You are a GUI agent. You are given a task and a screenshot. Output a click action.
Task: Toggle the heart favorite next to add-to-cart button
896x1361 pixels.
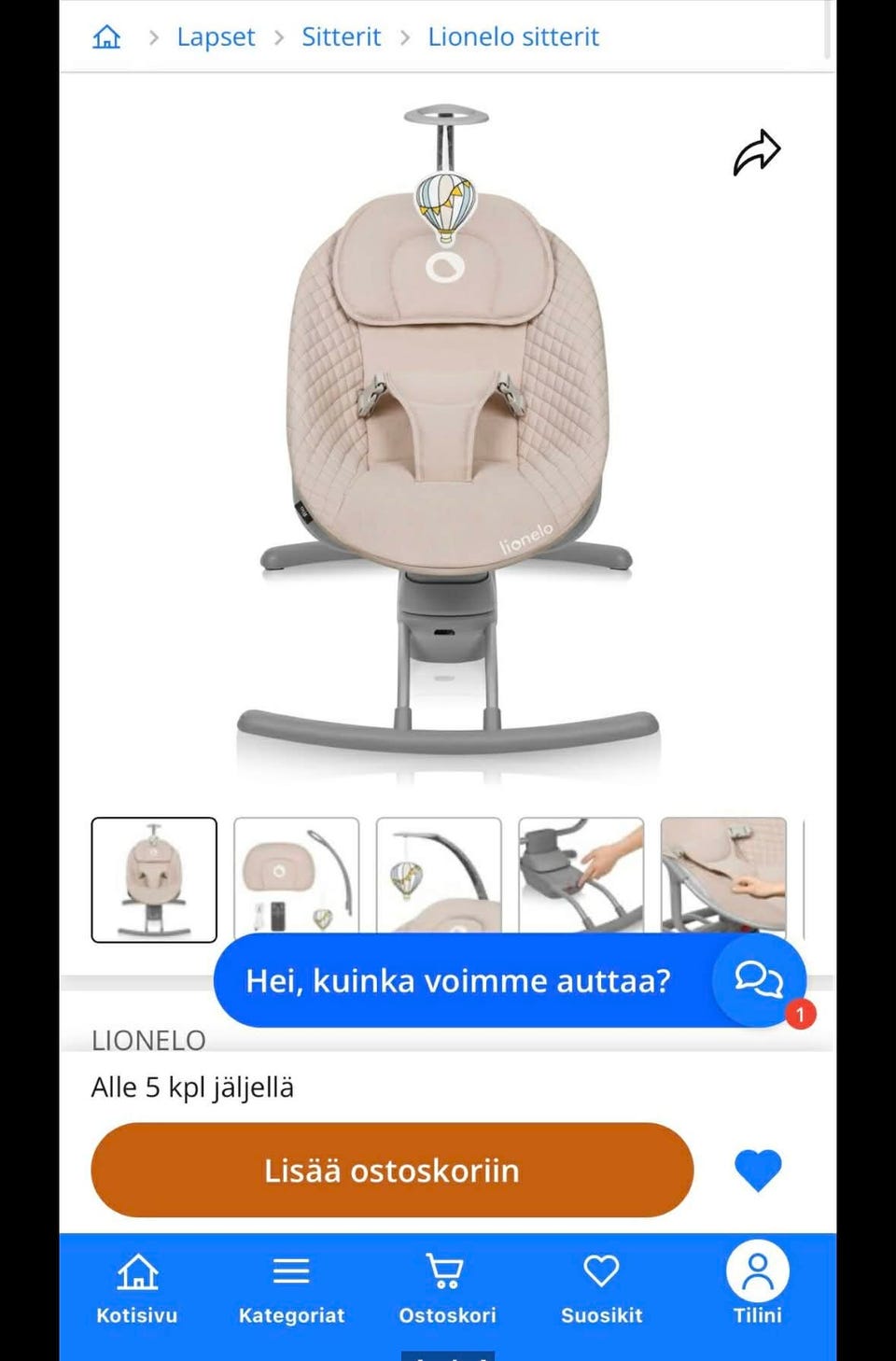(757, 1170)
